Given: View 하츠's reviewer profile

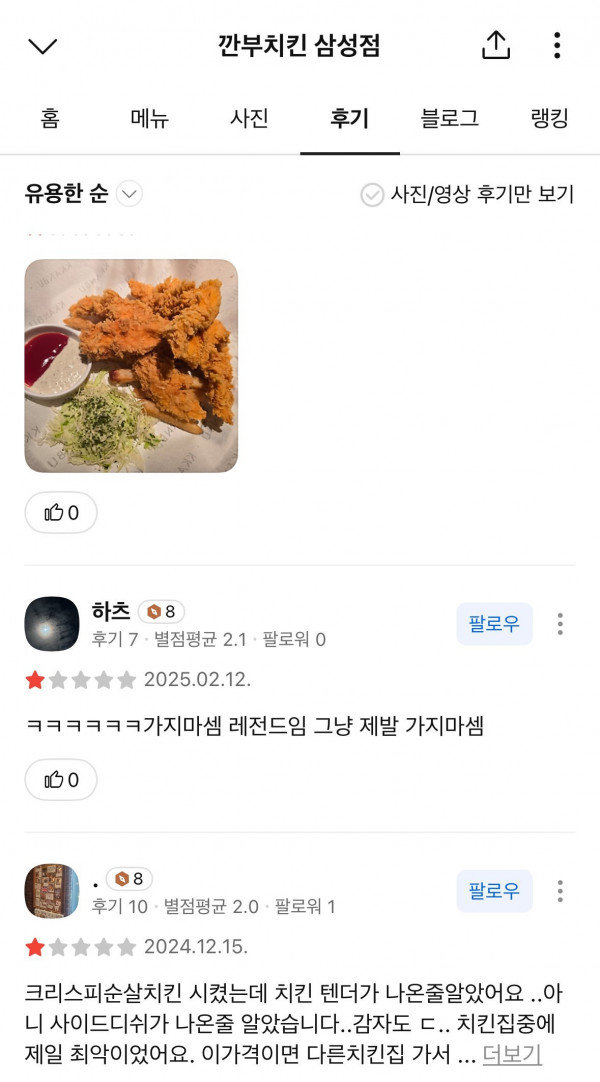Looking at the screenshot, I should click(x=52, y=623).
